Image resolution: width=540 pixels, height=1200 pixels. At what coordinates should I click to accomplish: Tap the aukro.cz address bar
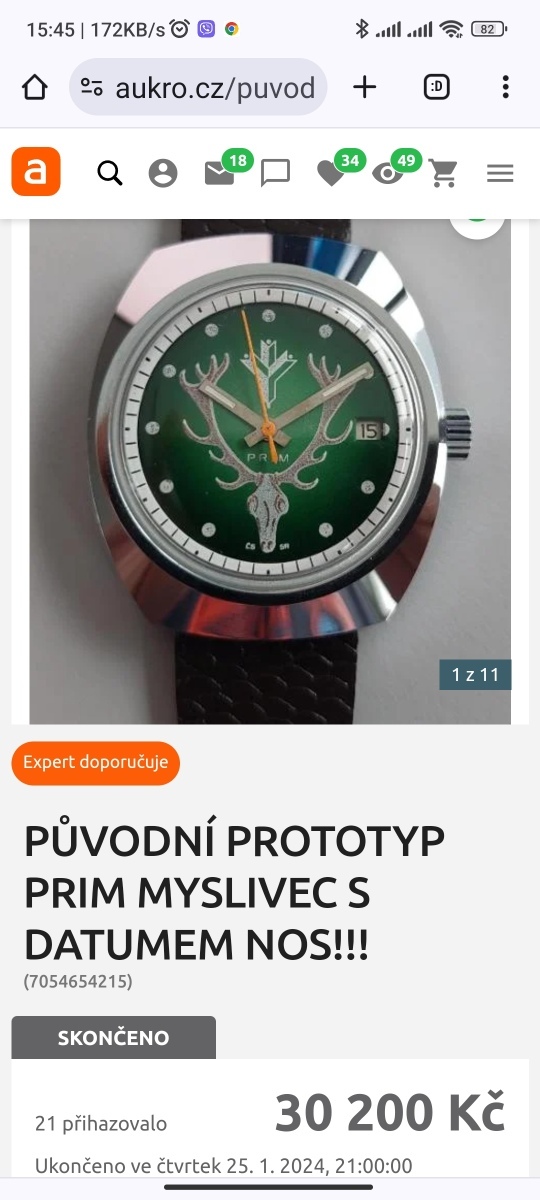198,87
